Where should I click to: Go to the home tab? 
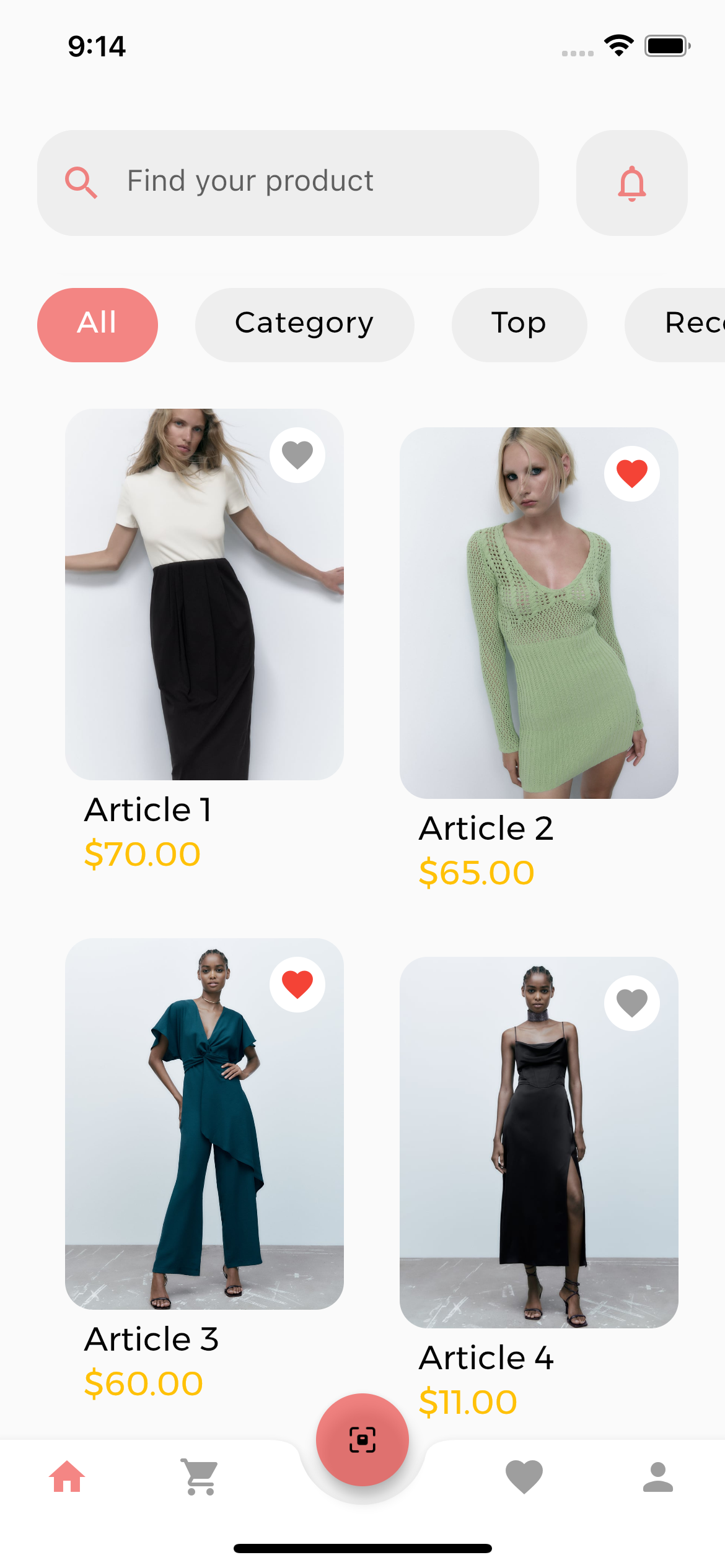point(67,1477)
